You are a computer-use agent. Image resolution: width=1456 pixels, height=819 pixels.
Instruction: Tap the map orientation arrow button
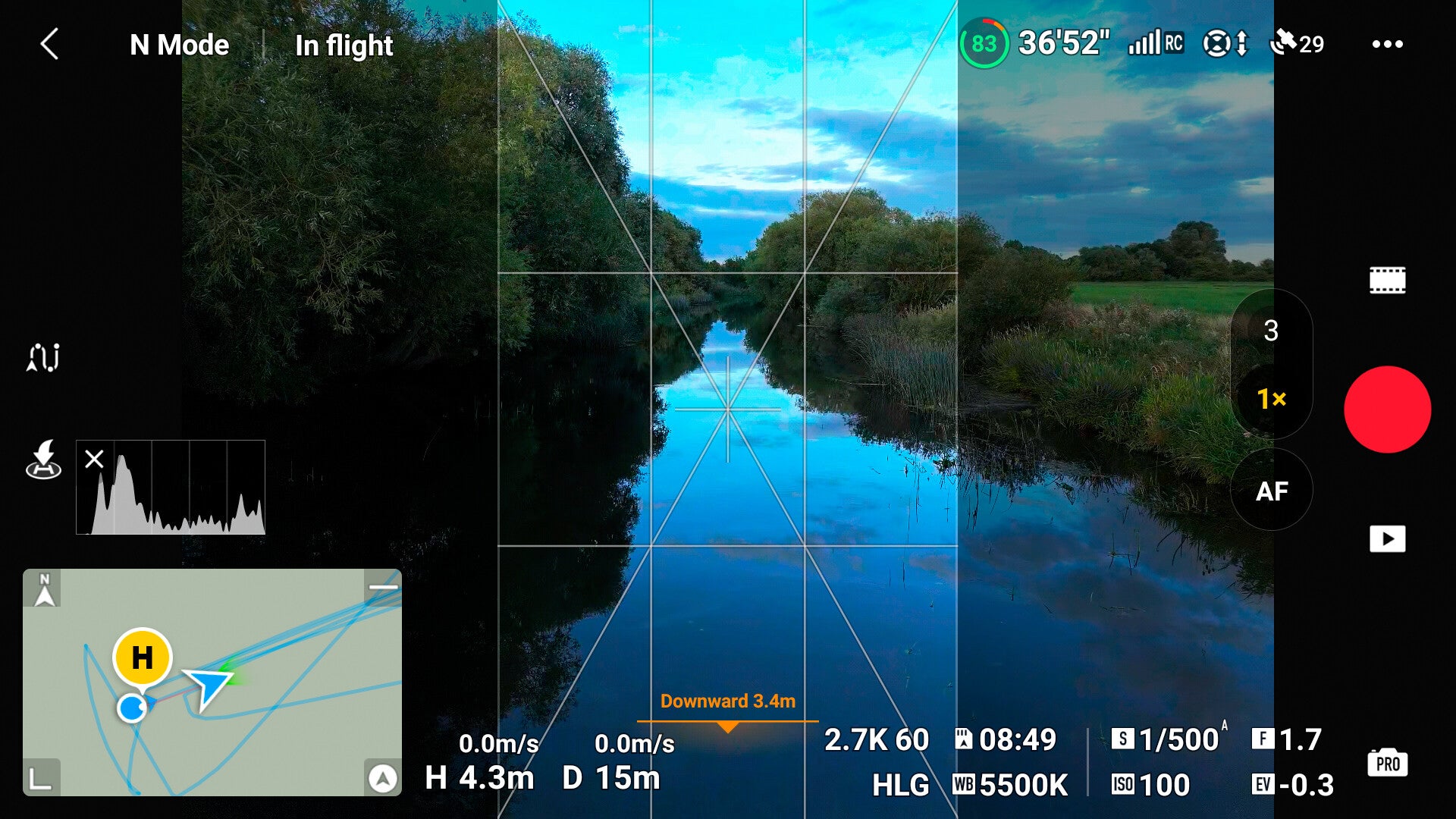point(383,778)
